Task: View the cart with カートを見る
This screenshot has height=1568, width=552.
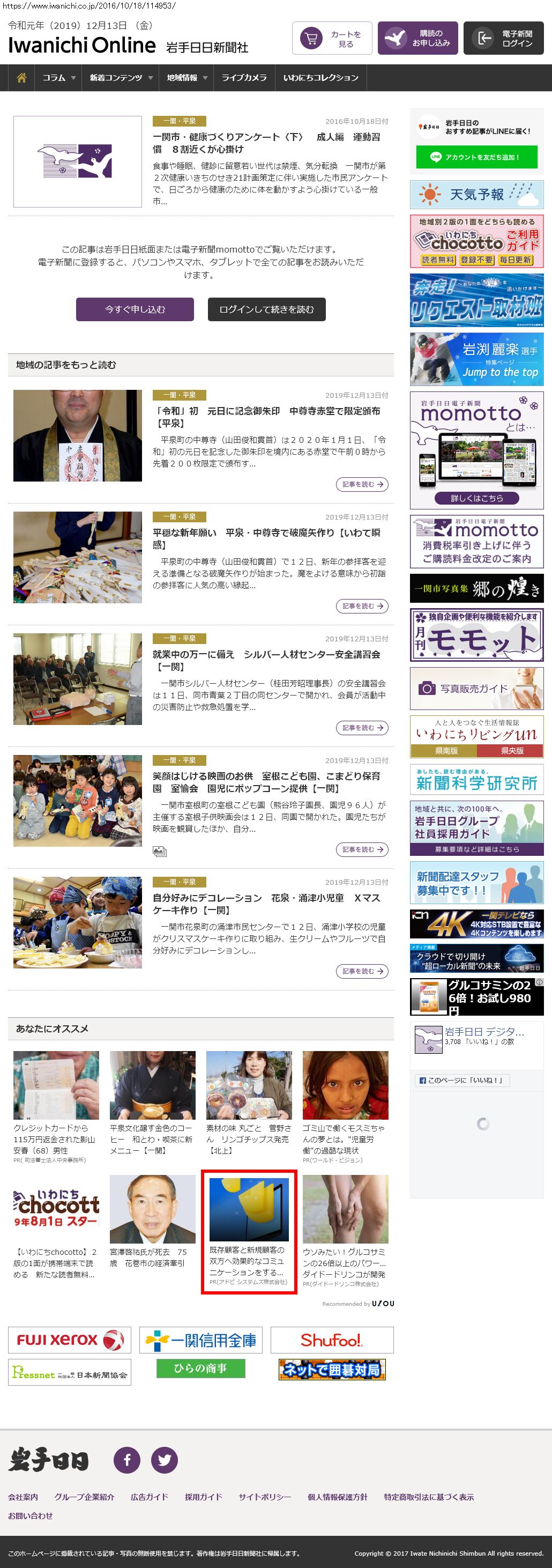Action: point(332,39)
